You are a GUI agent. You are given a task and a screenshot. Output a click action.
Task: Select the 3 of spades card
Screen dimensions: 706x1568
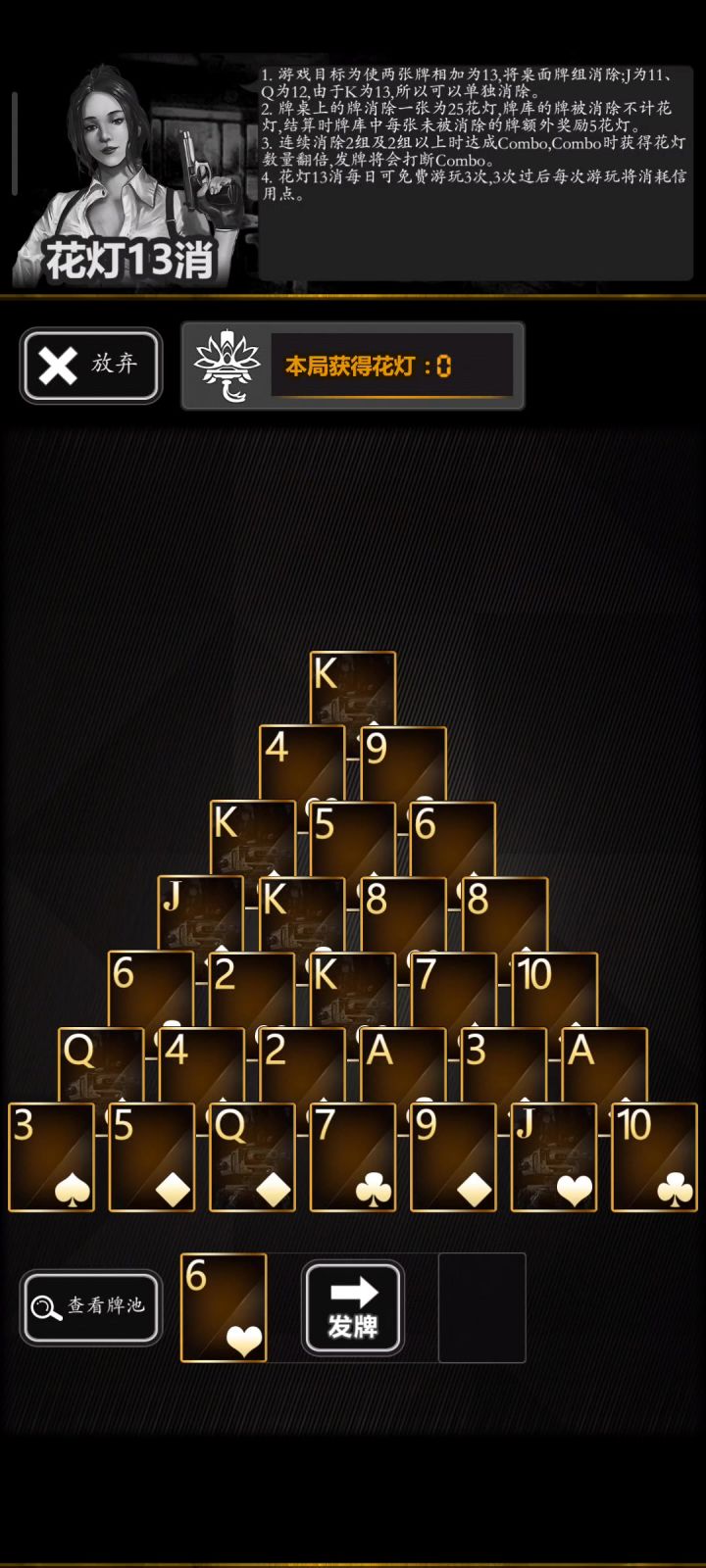(x=52, y=1157)
